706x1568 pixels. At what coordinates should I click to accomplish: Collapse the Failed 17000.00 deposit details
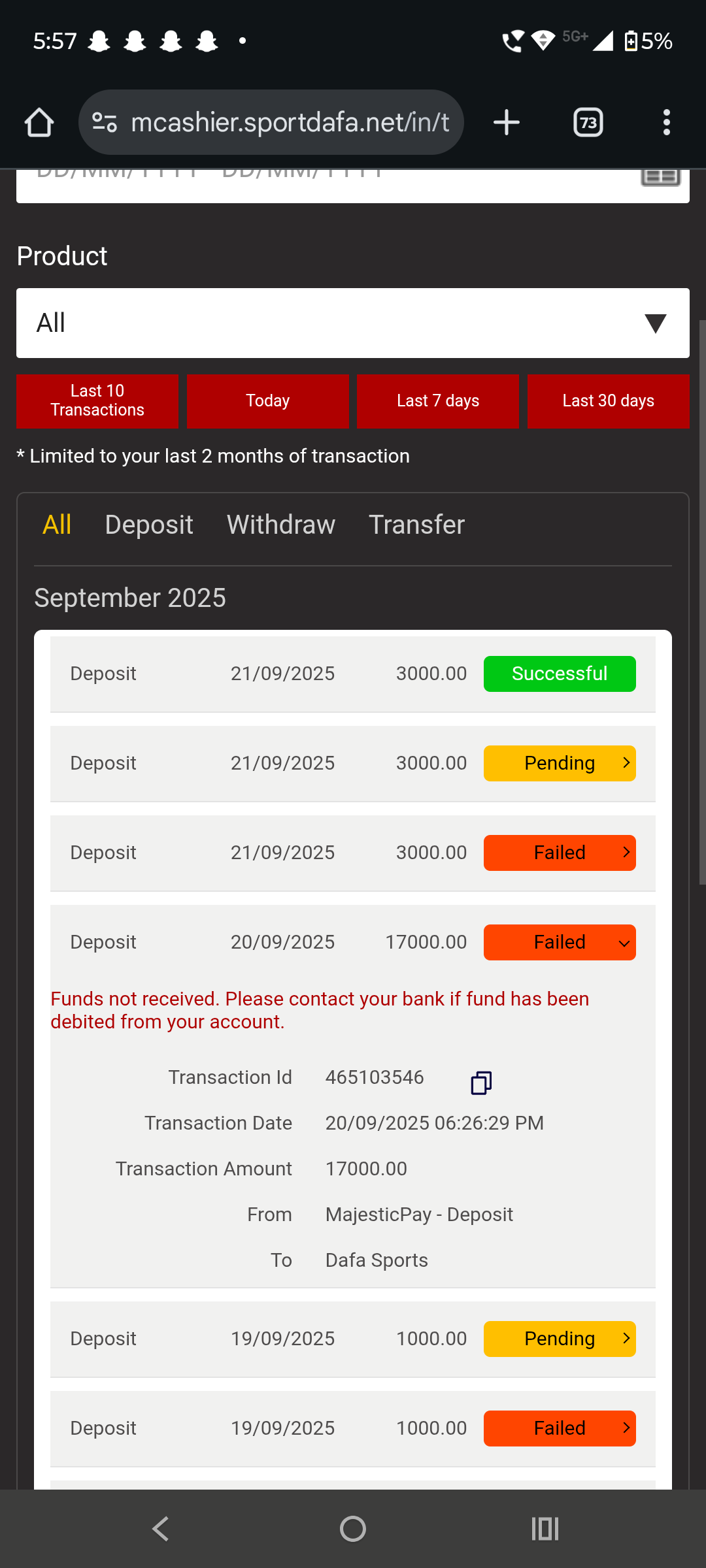[x=560, y=942]
